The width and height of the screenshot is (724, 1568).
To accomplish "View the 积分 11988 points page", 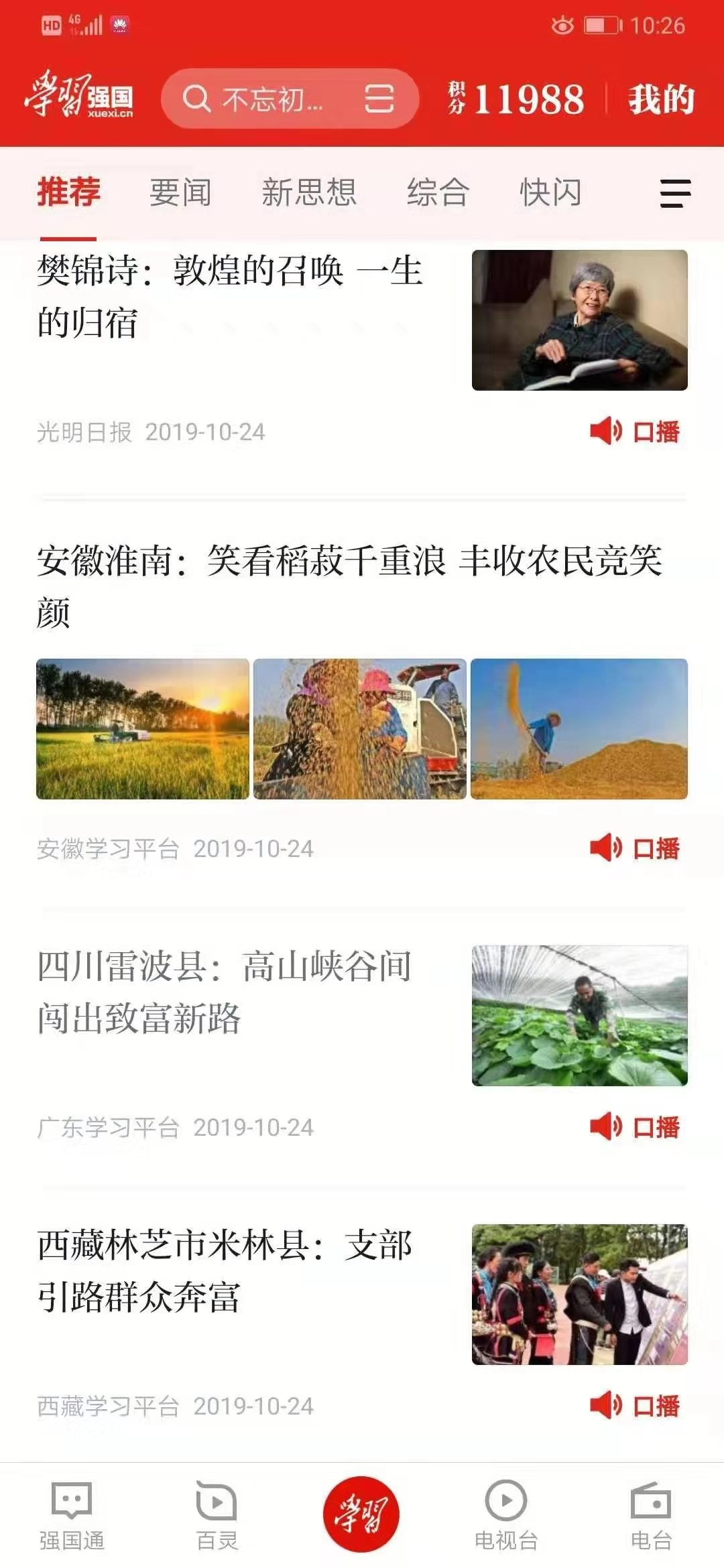I will [x=516, y=99].
